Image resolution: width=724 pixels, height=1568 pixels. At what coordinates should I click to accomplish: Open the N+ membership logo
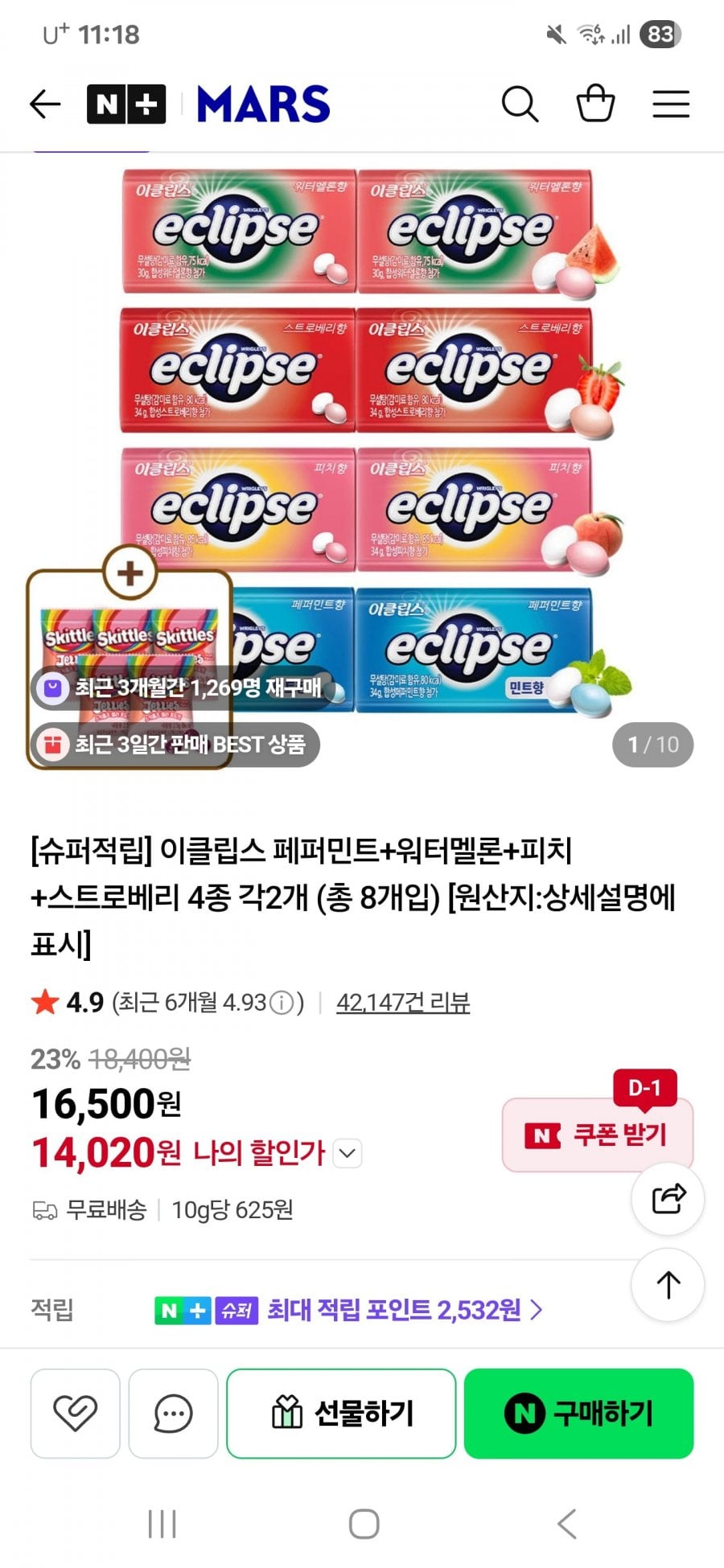126,104
